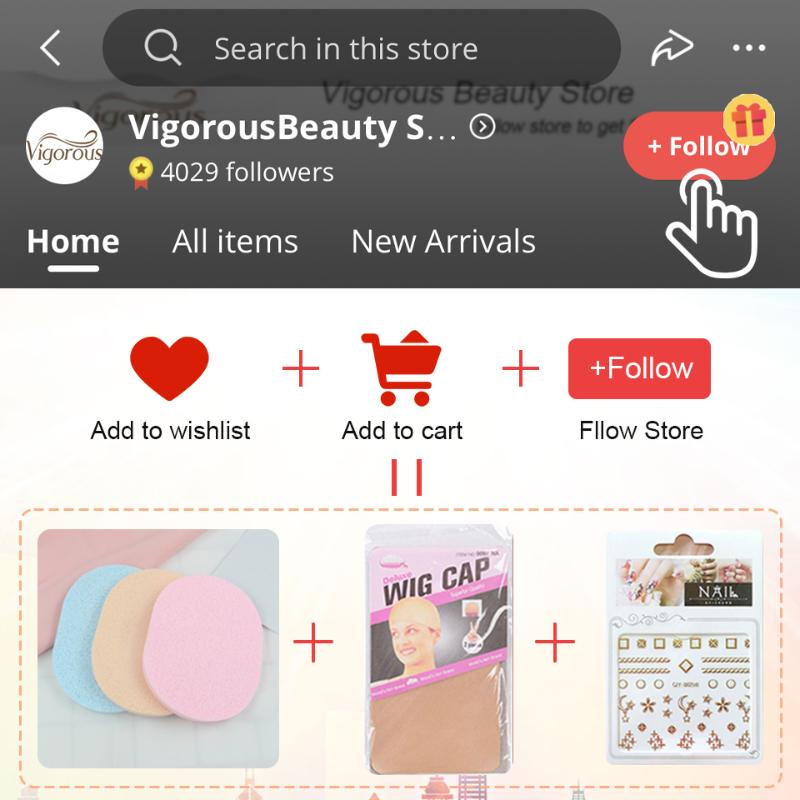Share this store
The height and width of the screenshot is (800, 800).
point(672,48)
